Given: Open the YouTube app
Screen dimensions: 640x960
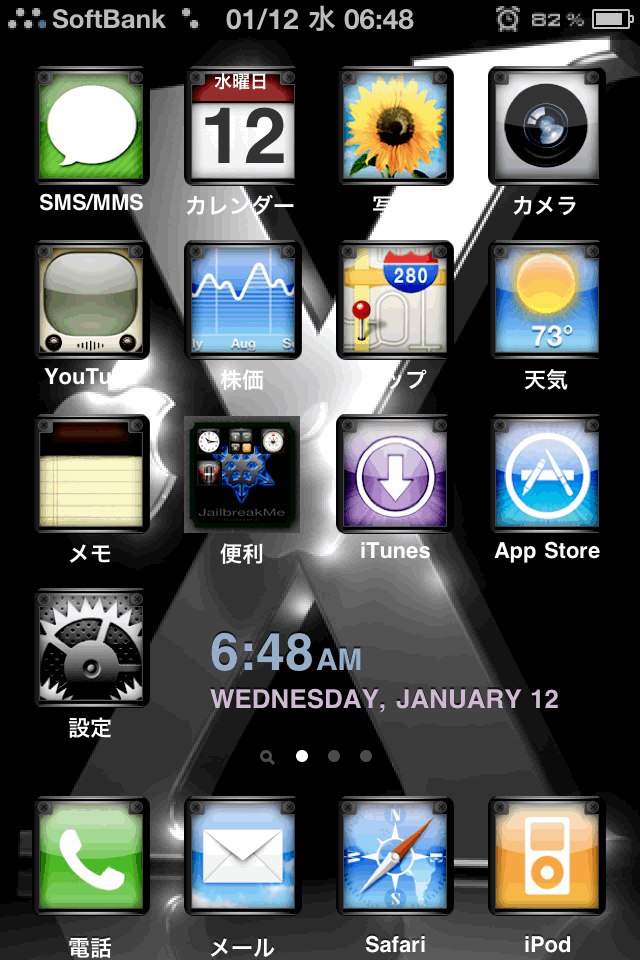Looking at the screenshot, I should (91, 300).
